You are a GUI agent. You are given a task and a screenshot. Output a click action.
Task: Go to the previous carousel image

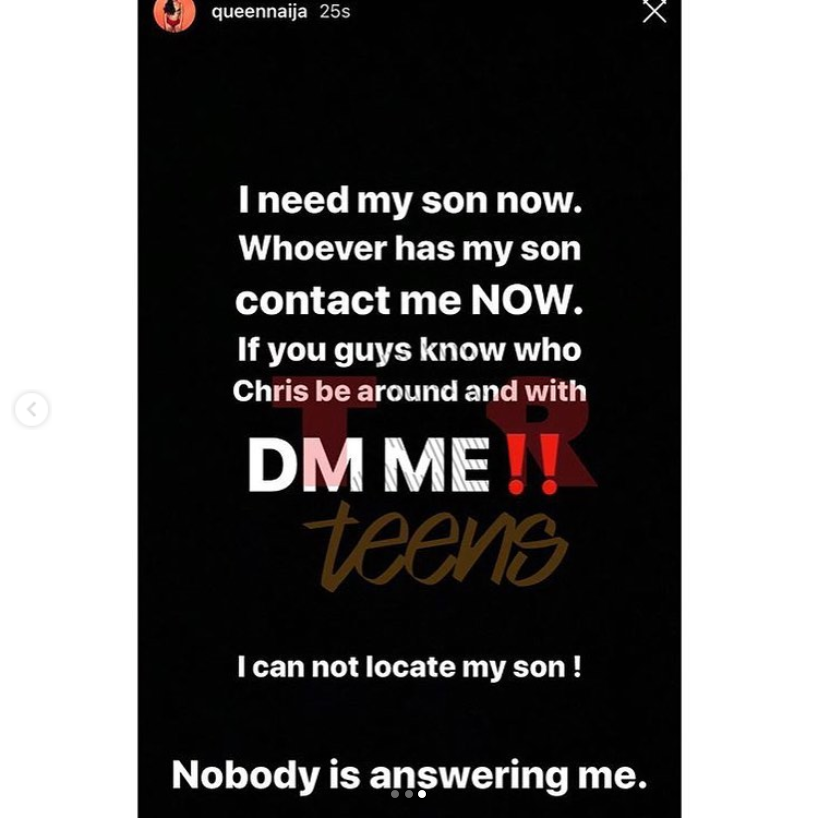[x=31, y=409]
